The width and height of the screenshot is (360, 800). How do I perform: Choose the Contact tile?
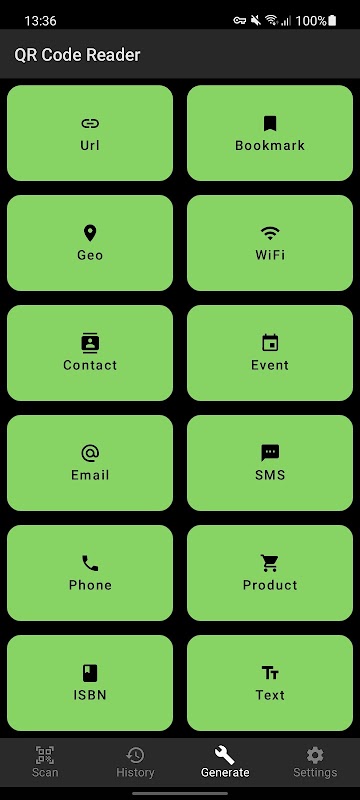tap(90, 353)
